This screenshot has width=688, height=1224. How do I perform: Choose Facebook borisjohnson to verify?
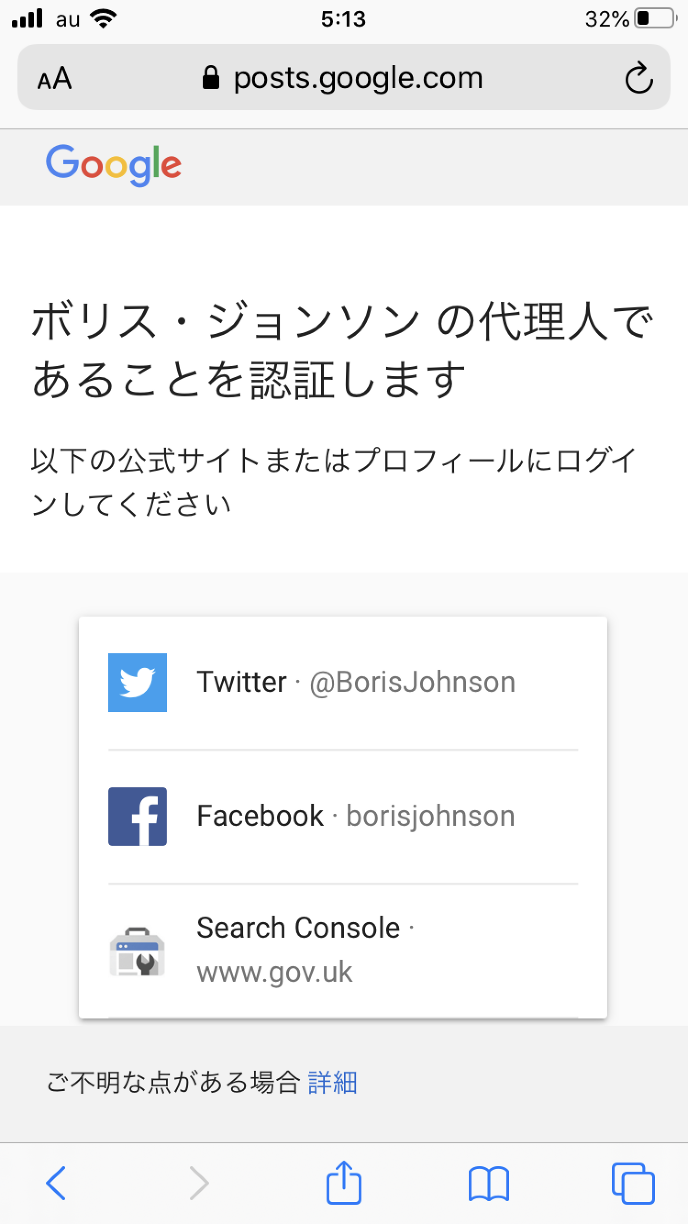tap(342, 817)
